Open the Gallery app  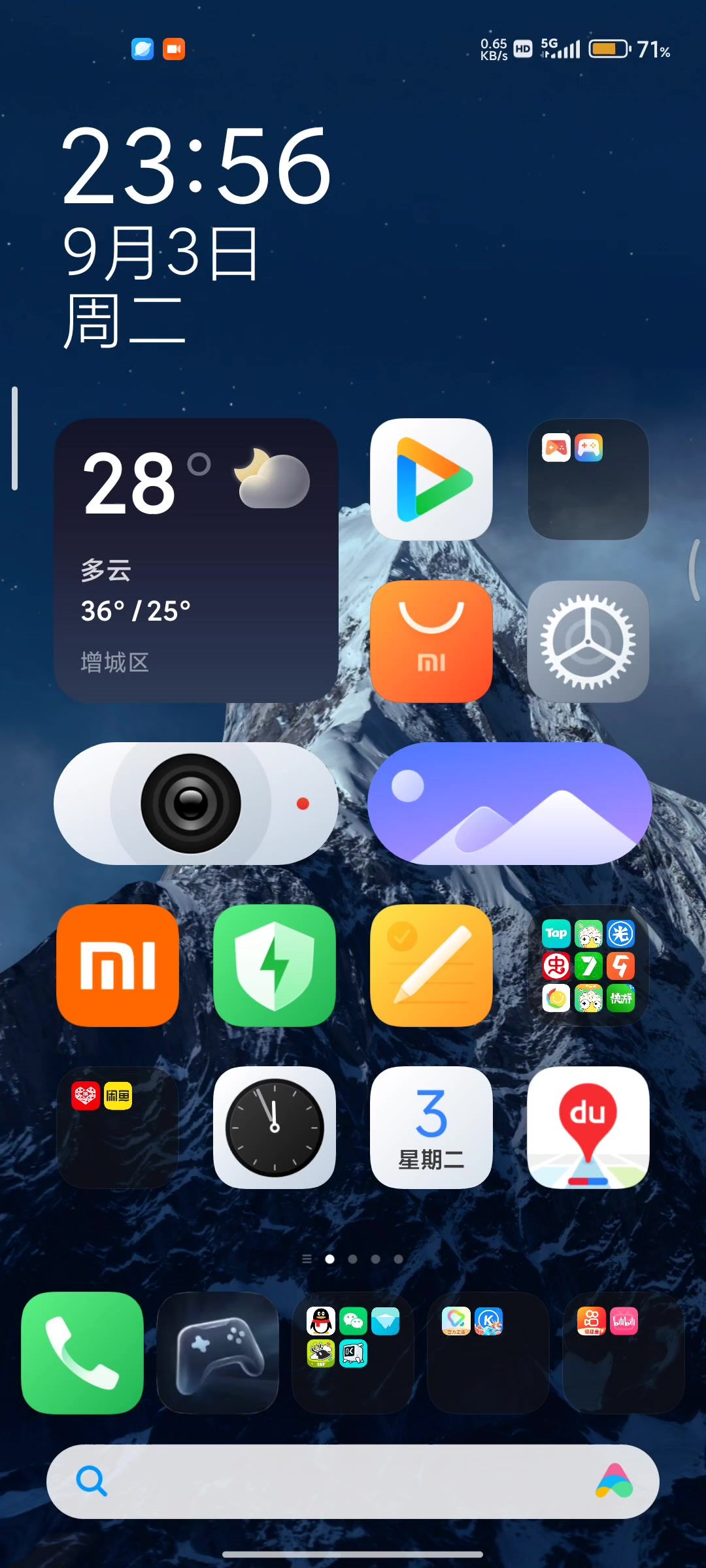509,804
